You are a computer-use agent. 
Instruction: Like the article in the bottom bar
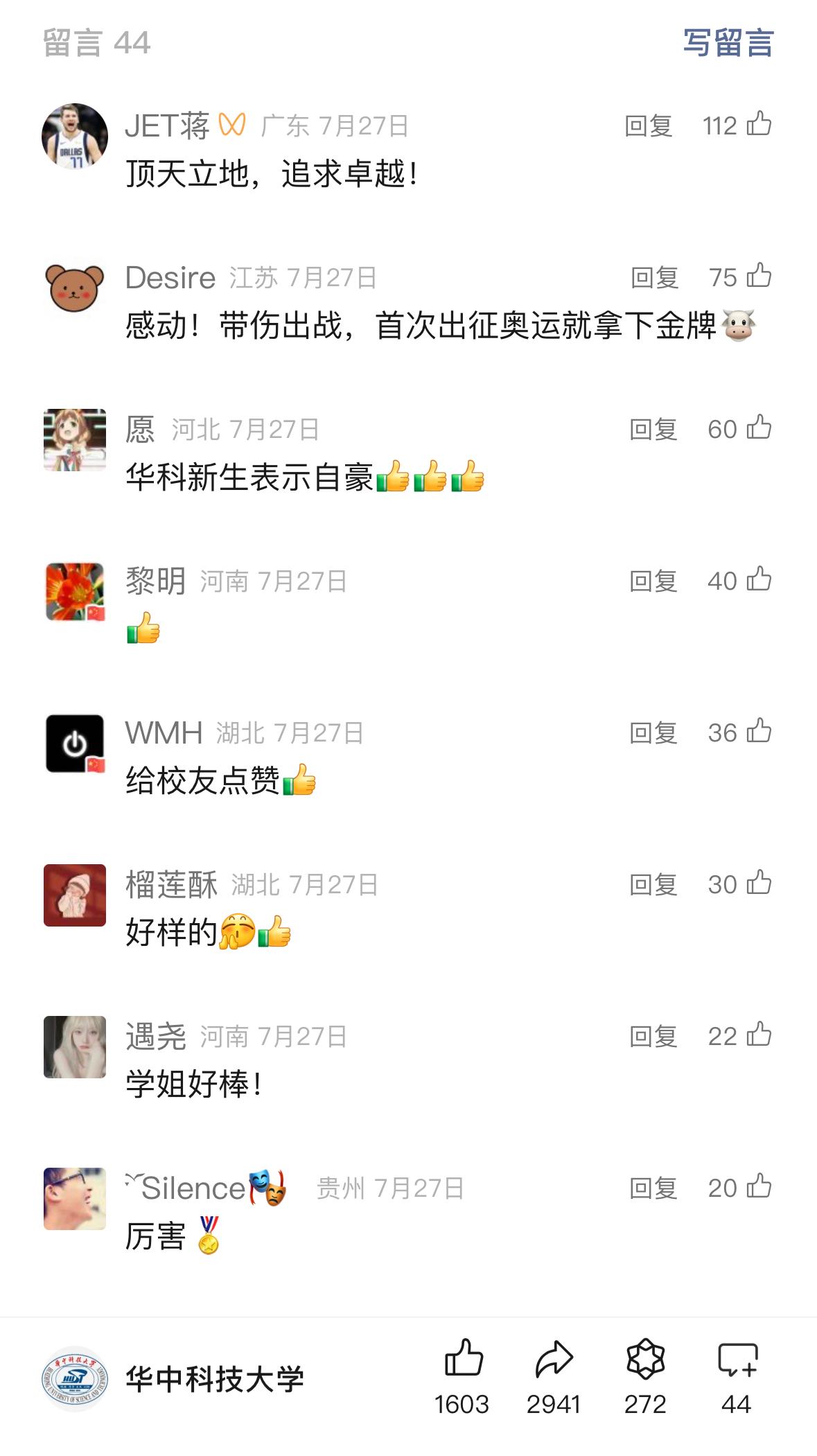pos(463,1359)
